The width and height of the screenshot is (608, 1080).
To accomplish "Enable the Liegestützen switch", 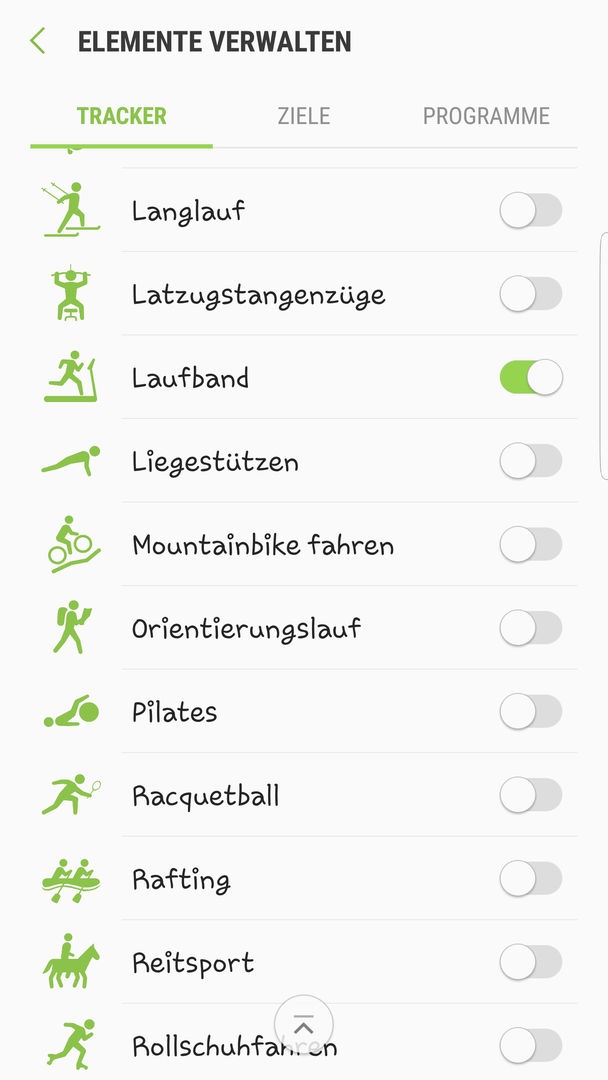I will (x=531, y=461).
